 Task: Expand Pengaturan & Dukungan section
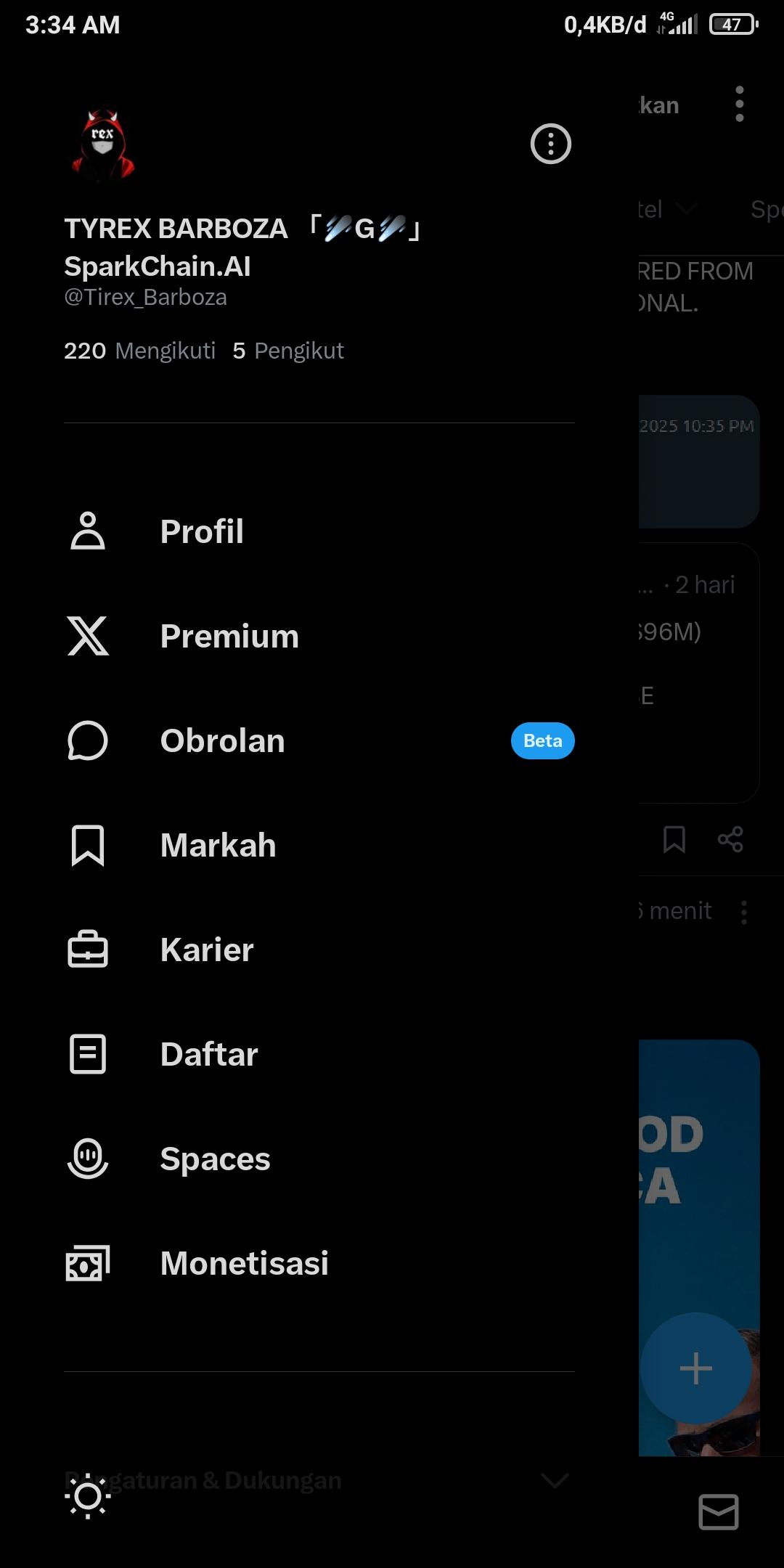pyautogui.click(x=555, y=1479)
